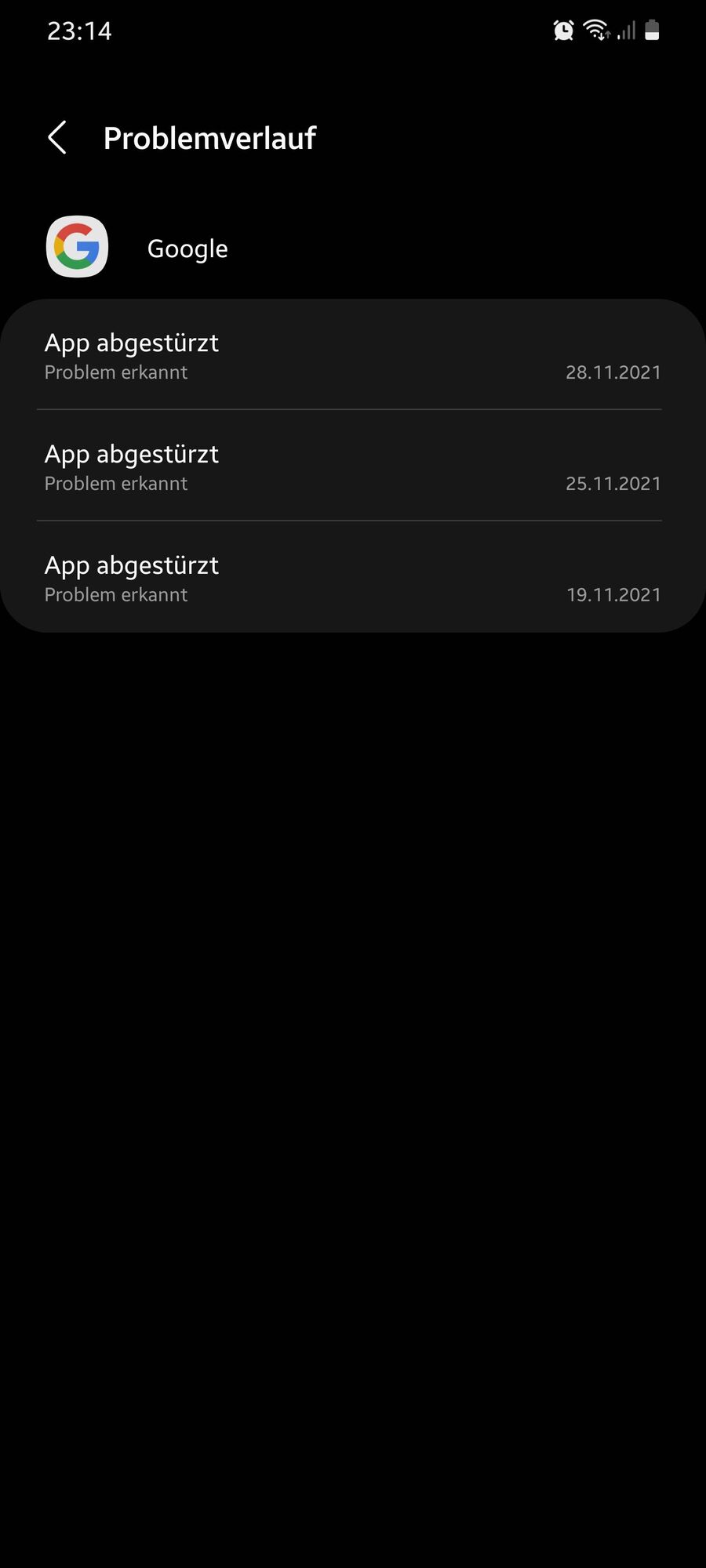Viewport: 706px width, 1568px height.
Task: Select the Google header row
Action: point(187,249)
